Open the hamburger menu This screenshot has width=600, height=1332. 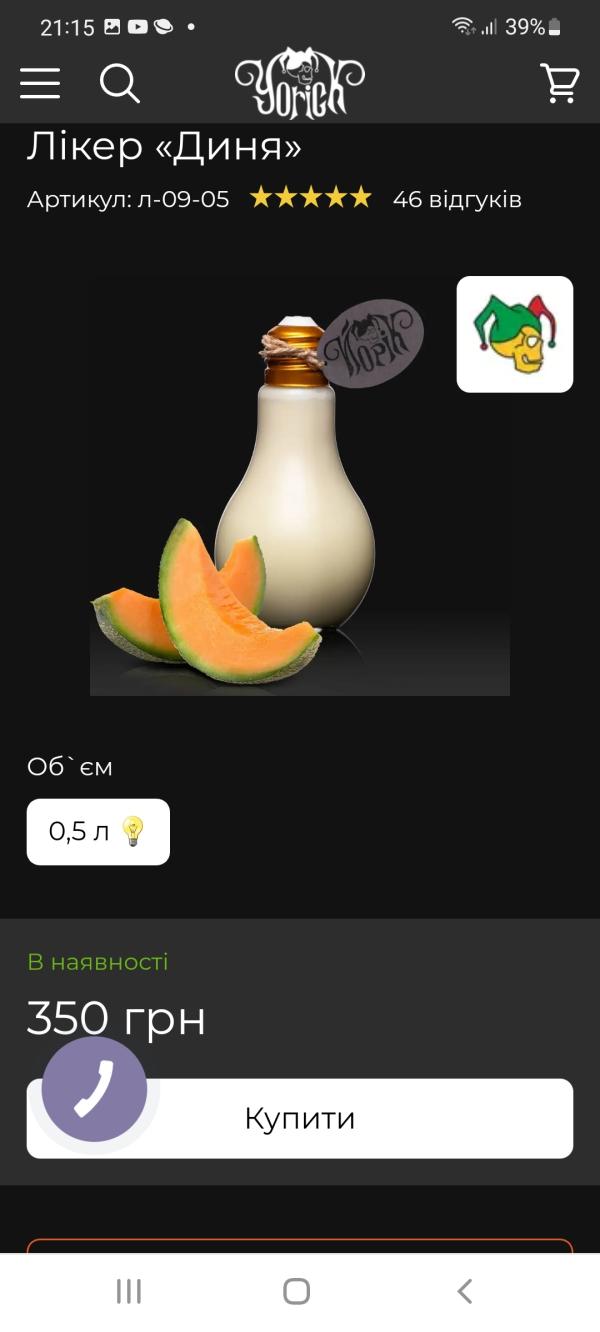[x=40, y=84]
